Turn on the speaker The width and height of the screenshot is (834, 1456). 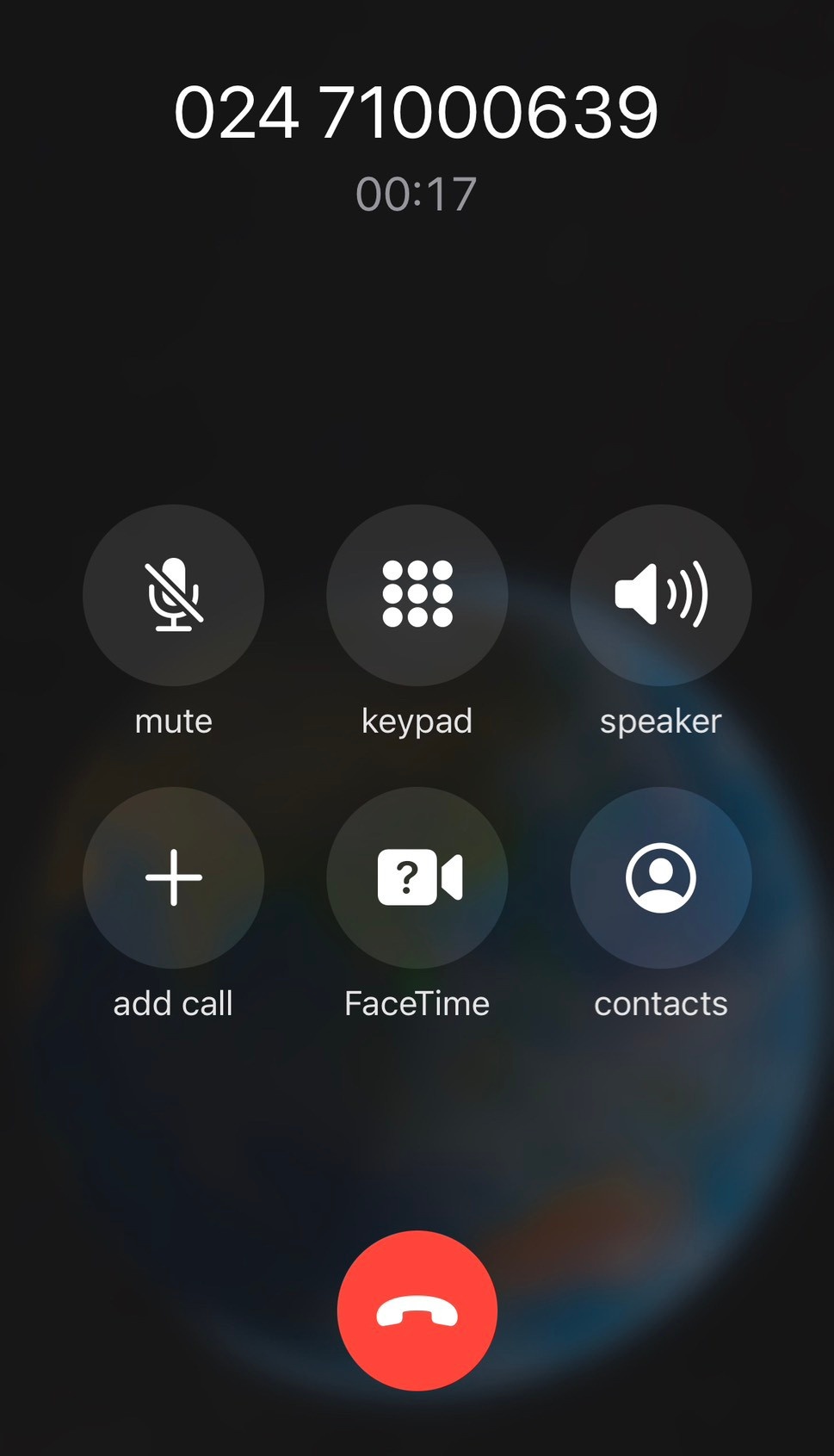tap(660, 595)
